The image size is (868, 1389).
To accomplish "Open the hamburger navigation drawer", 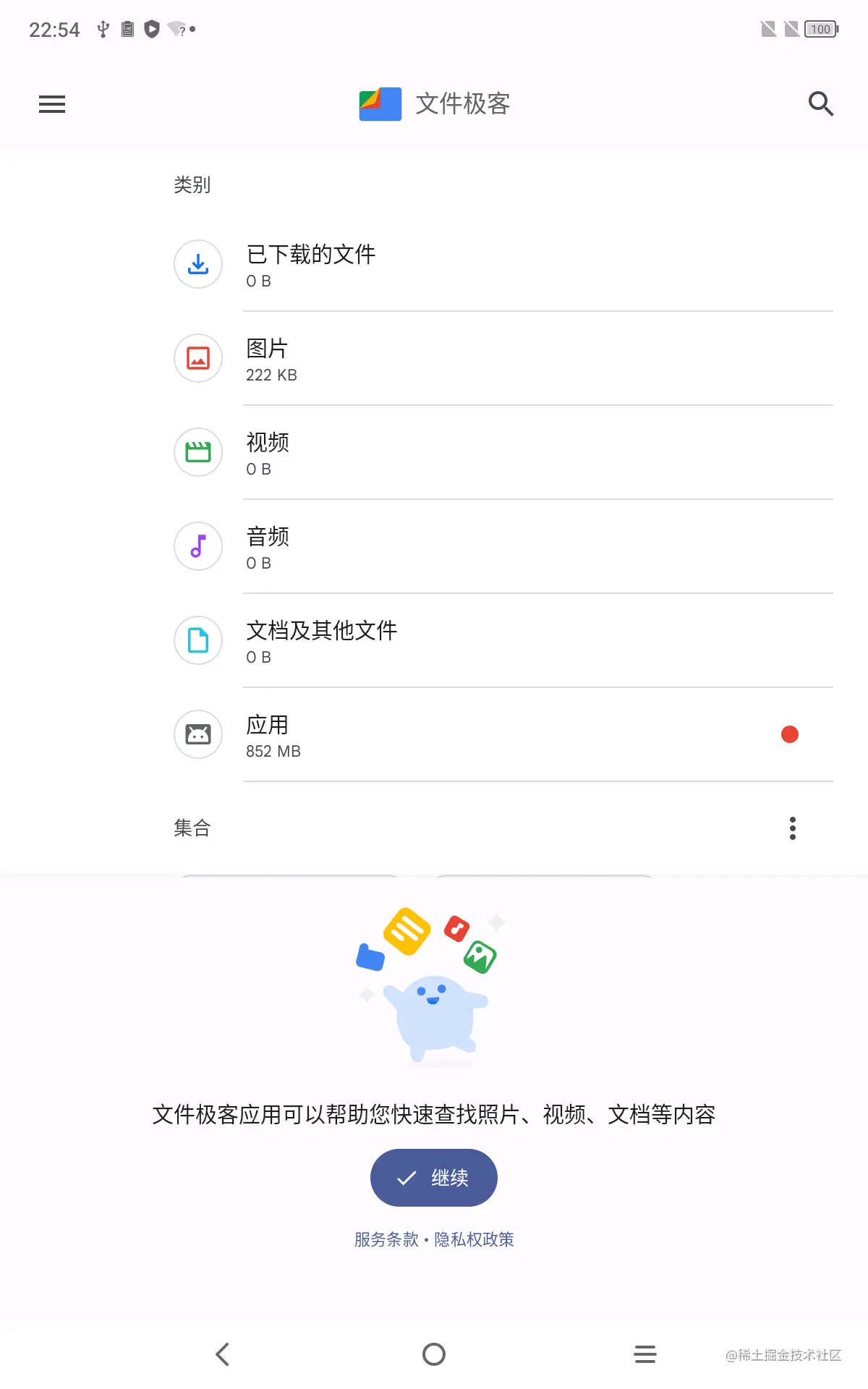I will point(52,104).
